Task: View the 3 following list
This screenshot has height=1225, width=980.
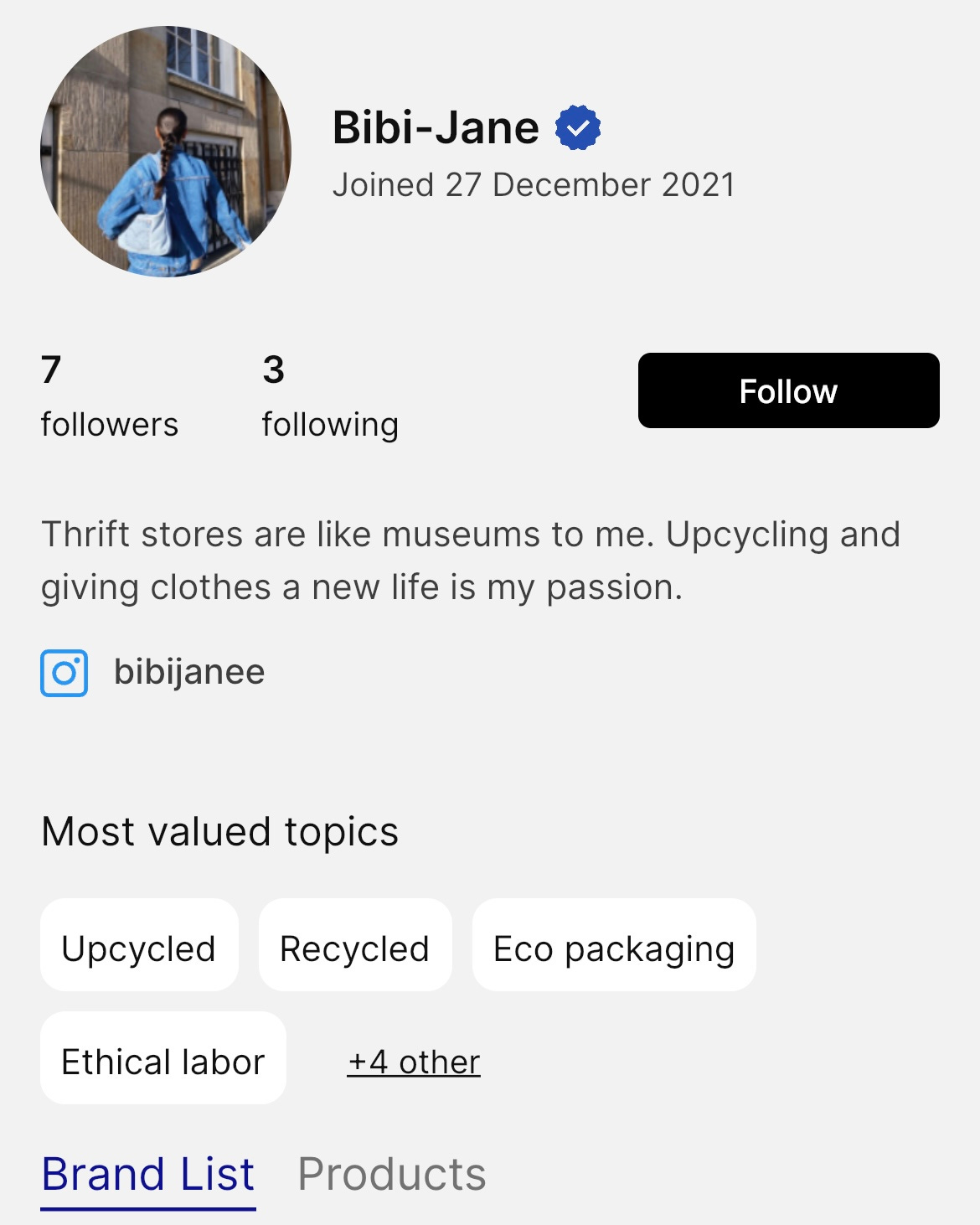Action: click(x=330, y=396)
